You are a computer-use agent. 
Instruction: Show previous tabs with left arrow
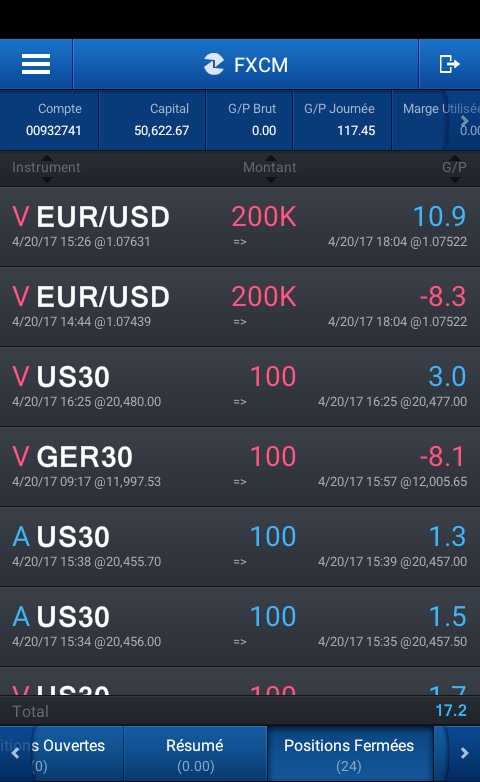pyautogui.click(x=15, y=753)
